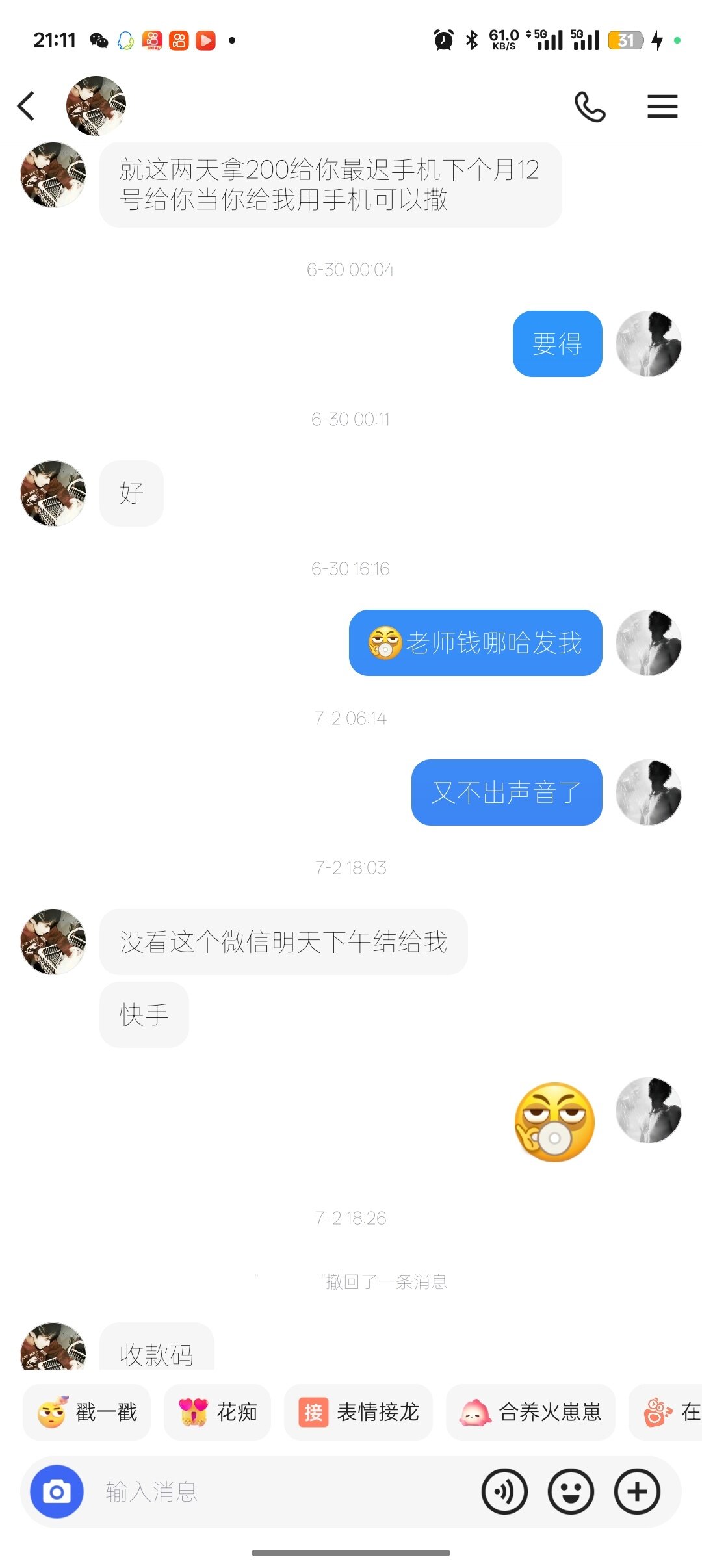
Task: Go back using the top-left arrow
Action: coord(26,106)
